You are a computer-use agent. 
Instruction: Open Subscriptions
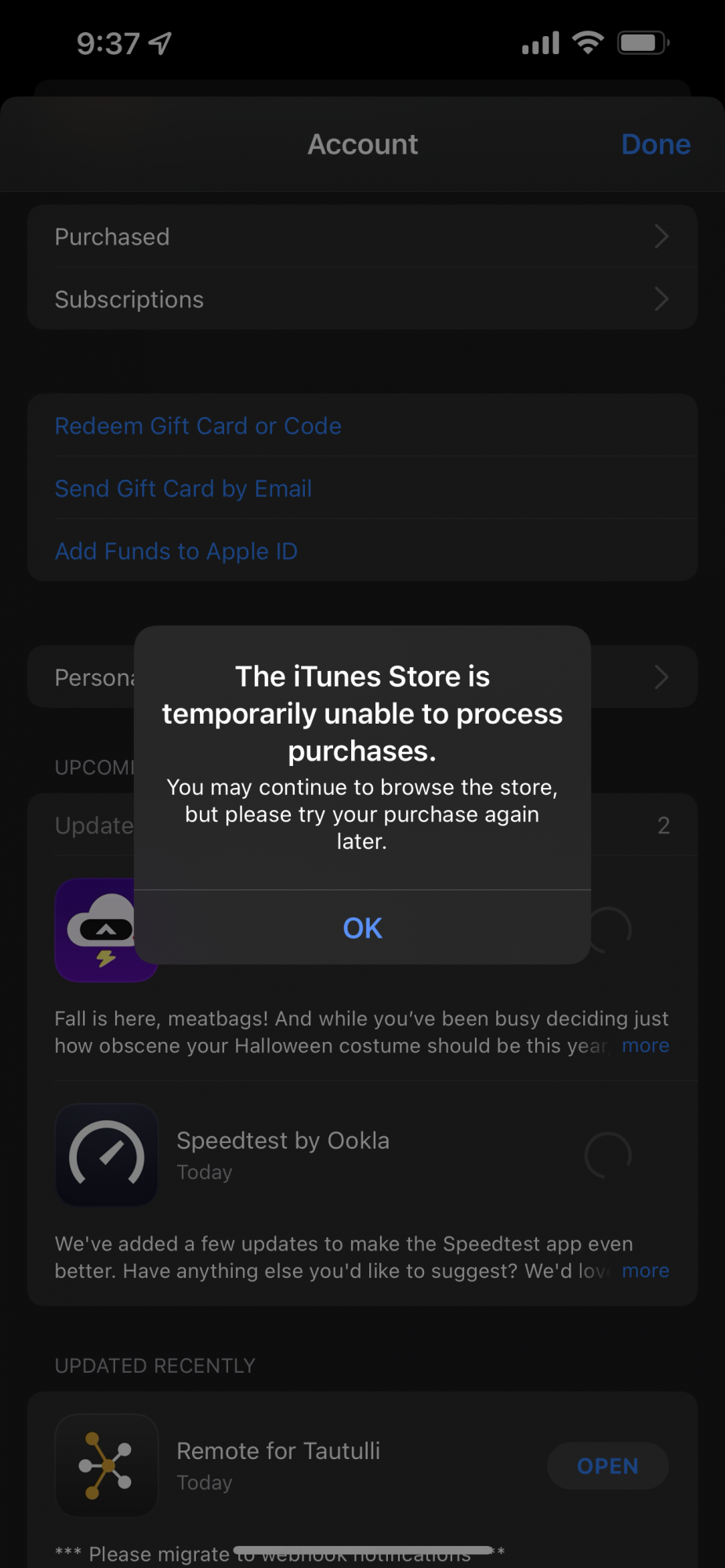[362, 299]
